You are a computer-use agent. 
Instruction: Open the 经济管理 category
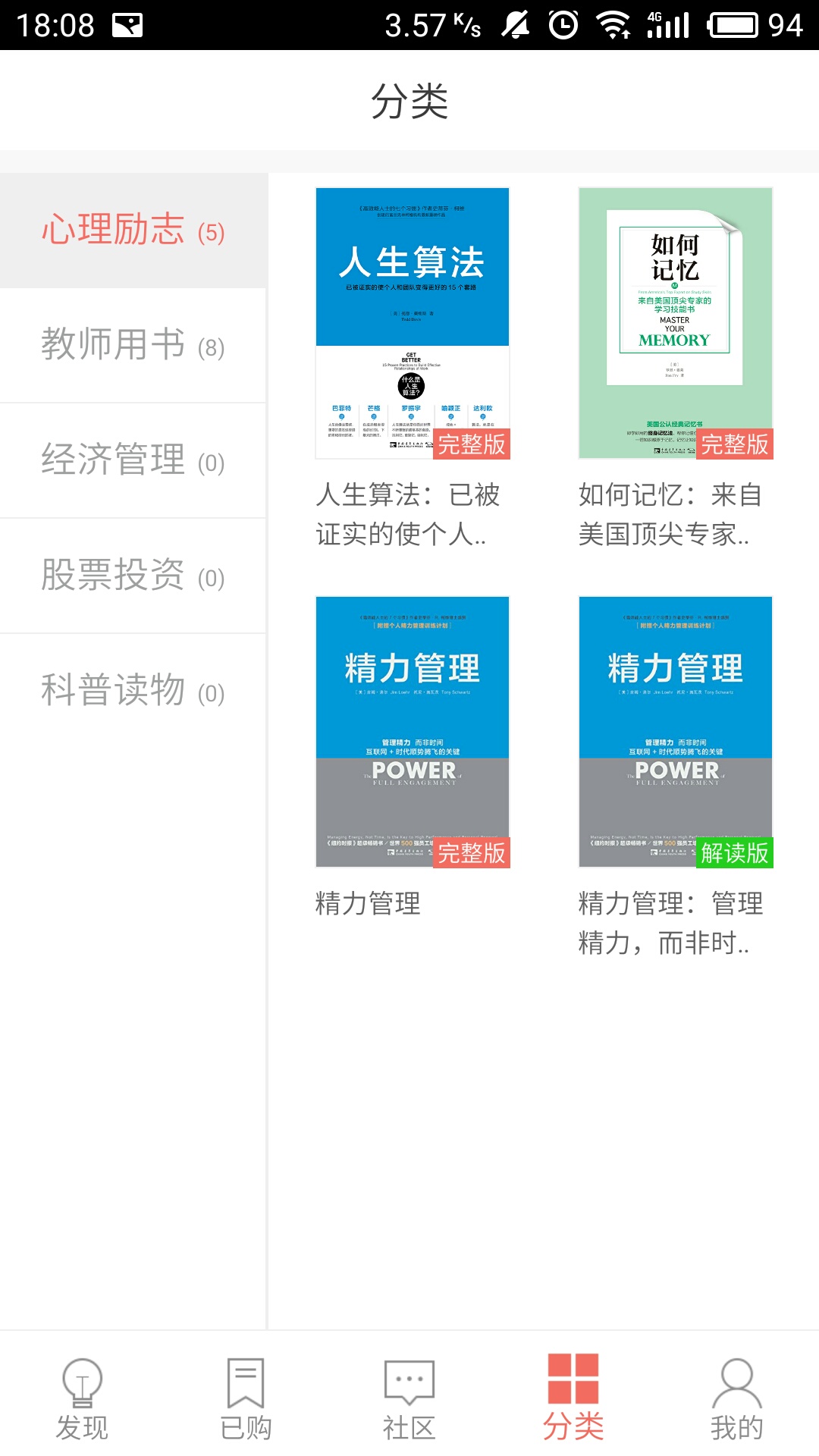pyautogui.click(x=133, y=459)
